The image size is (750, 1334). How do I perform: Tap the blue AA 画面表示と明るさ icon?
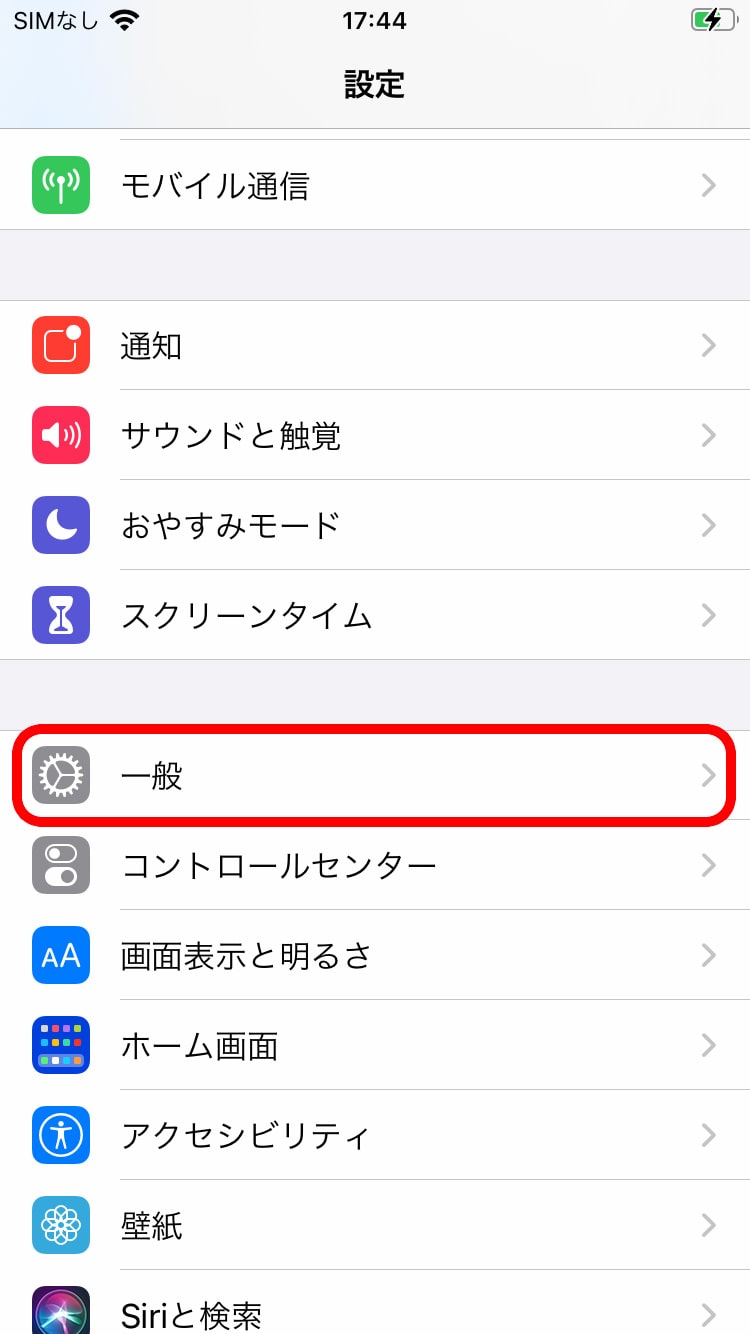point(60,955)
